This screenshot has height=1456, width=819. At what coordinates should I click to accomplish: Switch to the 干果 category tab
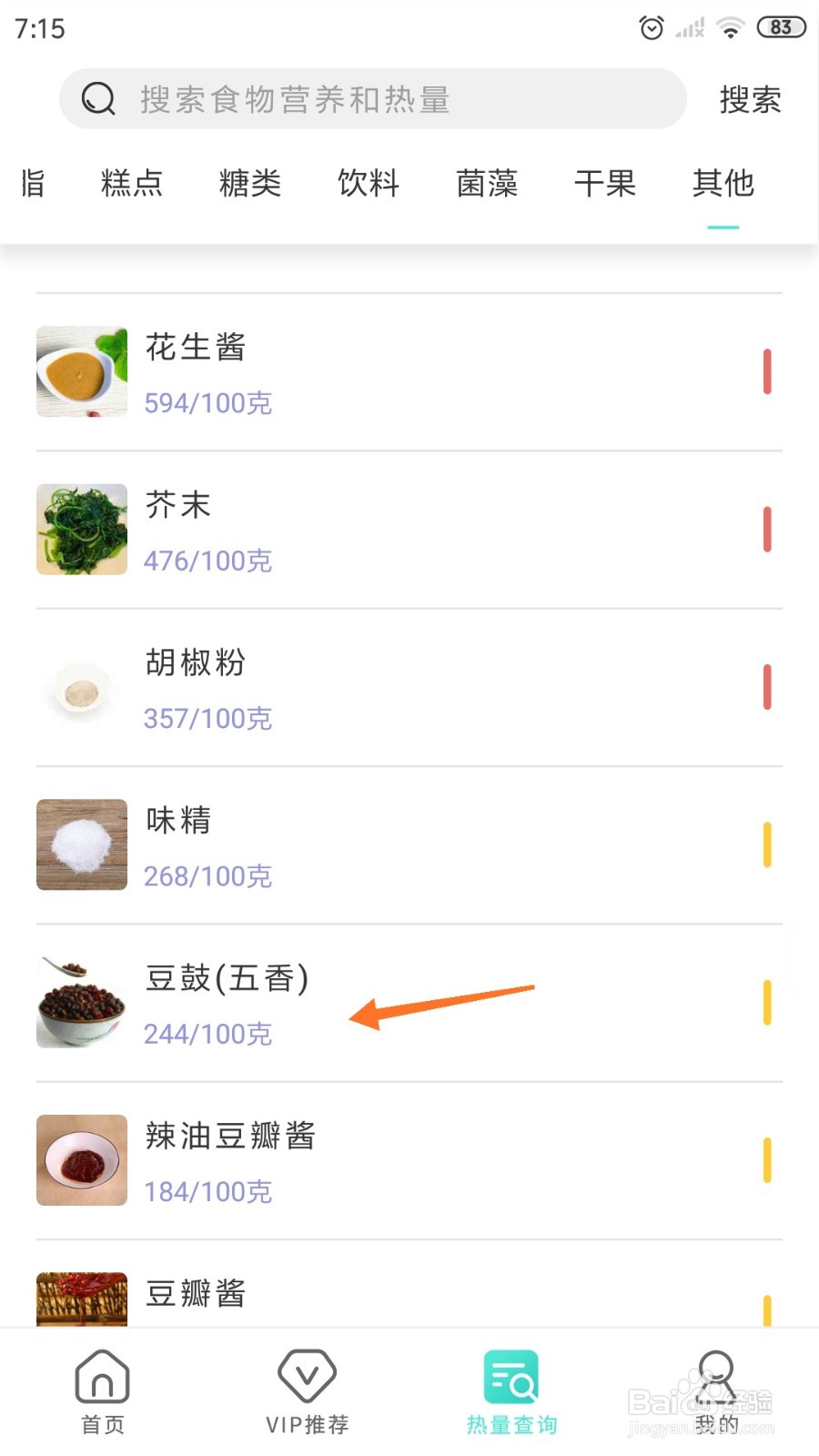click(605, 184)
